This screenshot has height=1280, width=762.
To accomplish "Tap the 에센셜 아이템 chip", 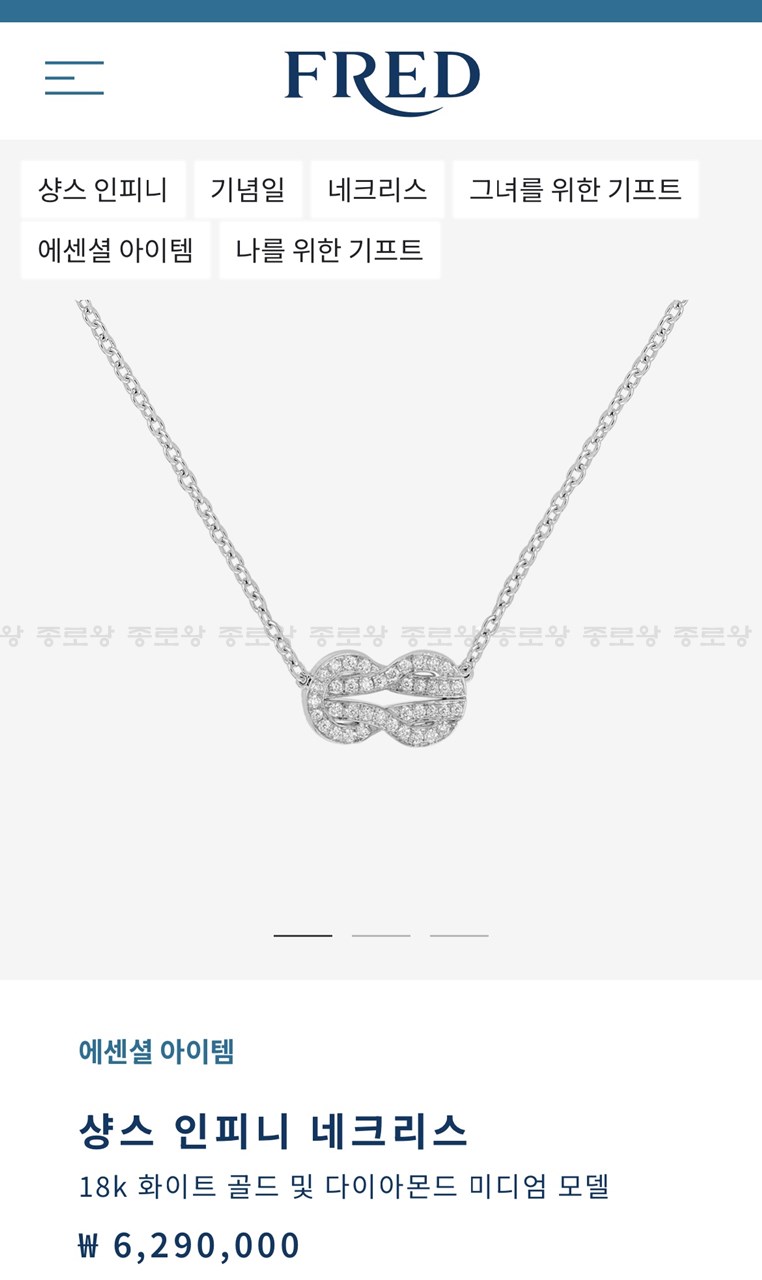I will (x=115, y=250).
